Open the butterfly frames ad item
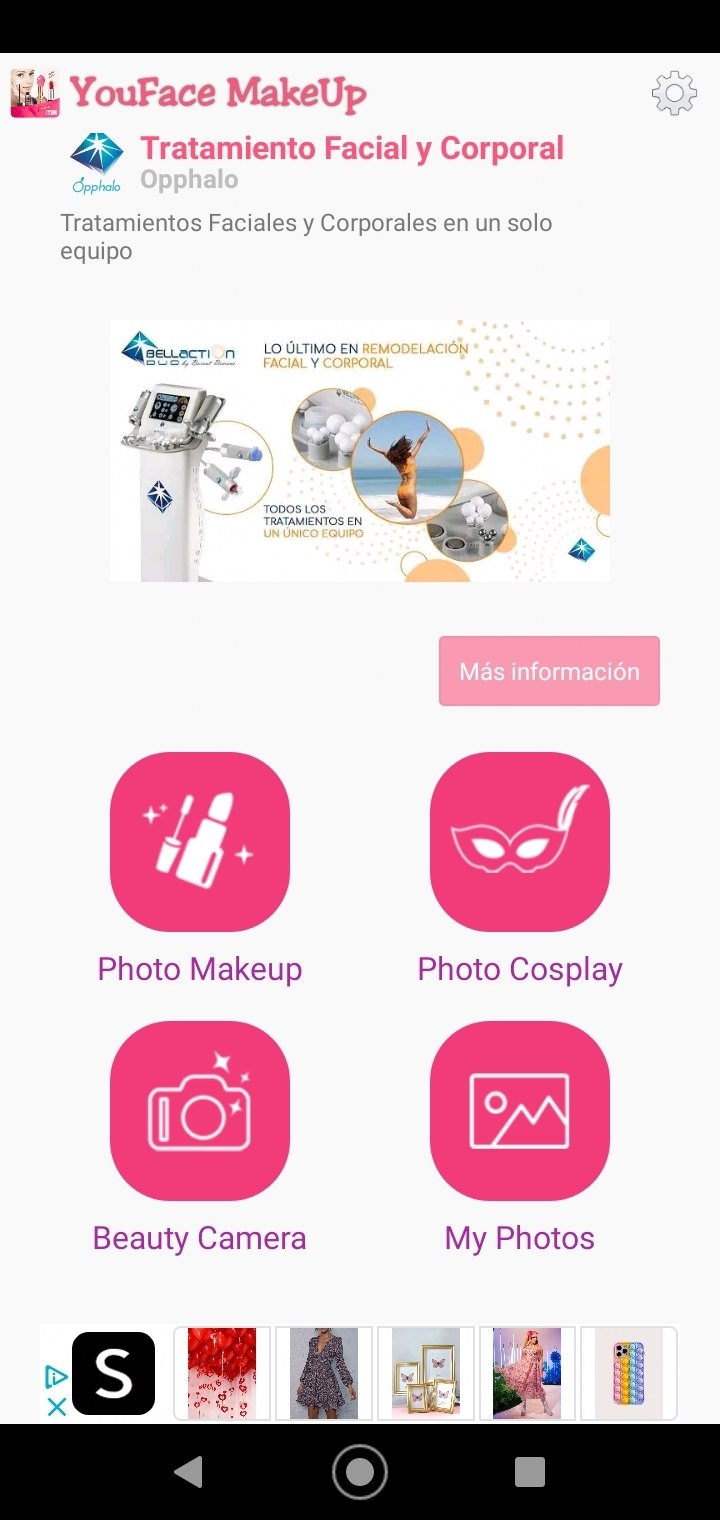The width and height of the screenshot is (720, 1520). 426,1373
